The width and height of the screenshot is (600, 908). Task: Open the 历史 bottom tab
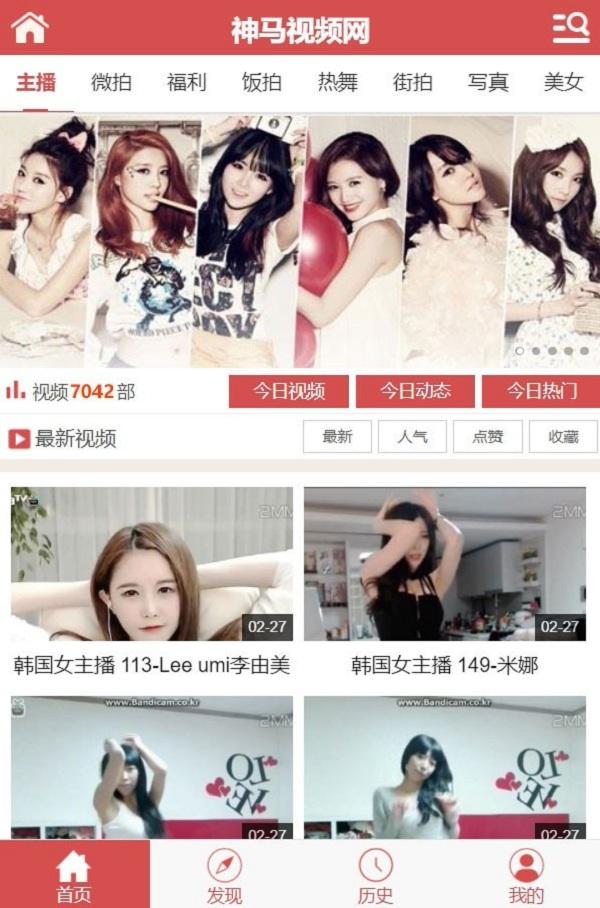[x=375, y=875]
